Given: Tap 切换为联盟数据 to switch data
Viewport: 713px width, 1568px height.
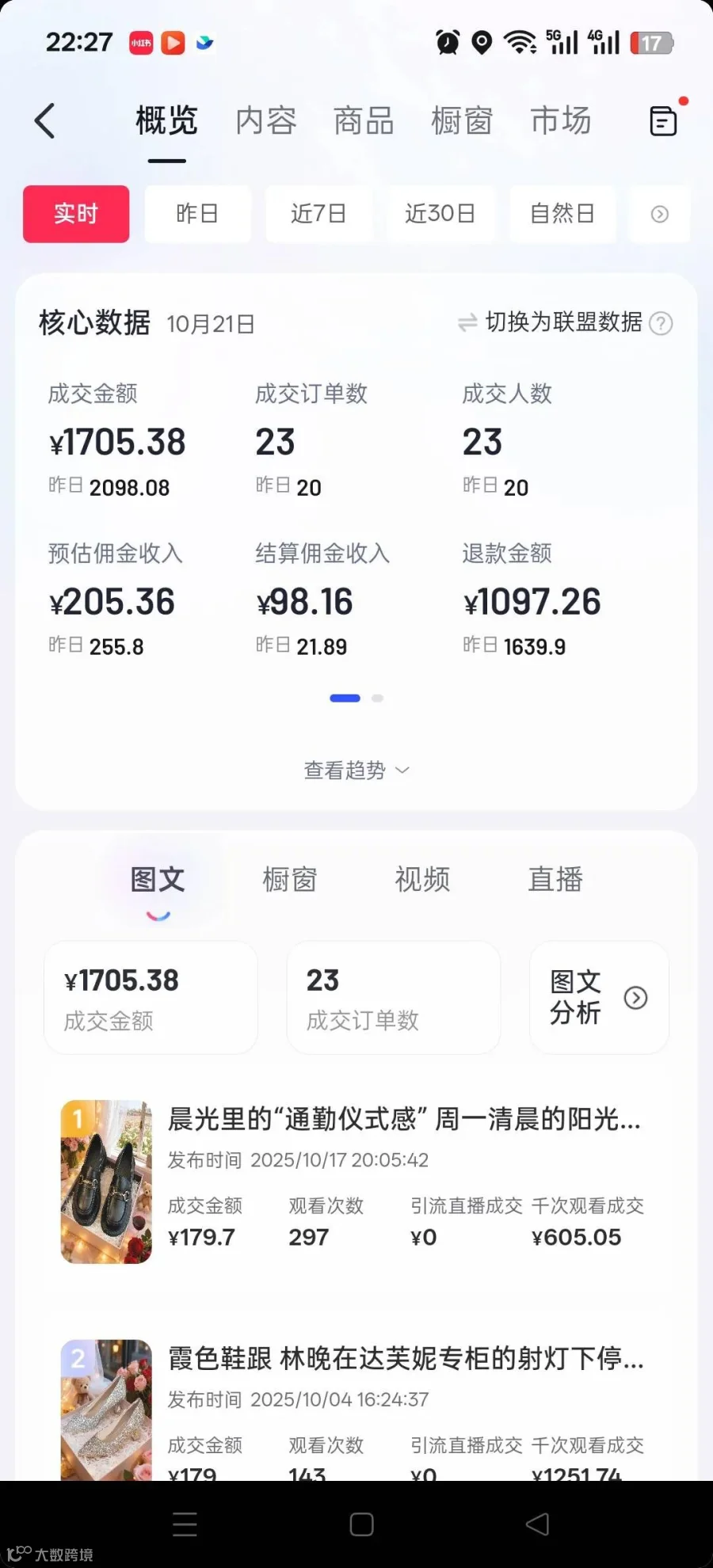Looking at the screenshot, I should (551, 322).
